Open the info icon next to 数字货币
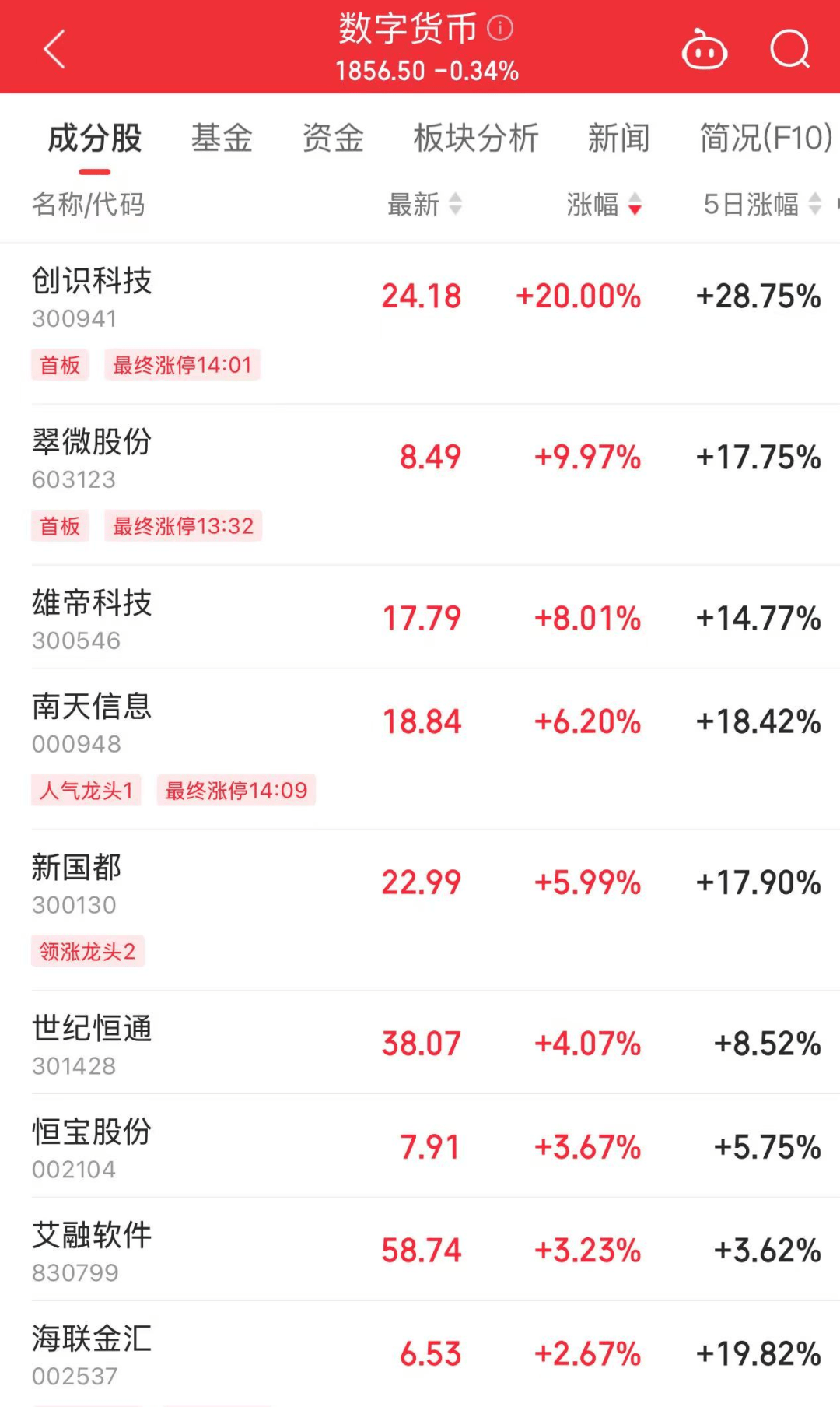 501,30
